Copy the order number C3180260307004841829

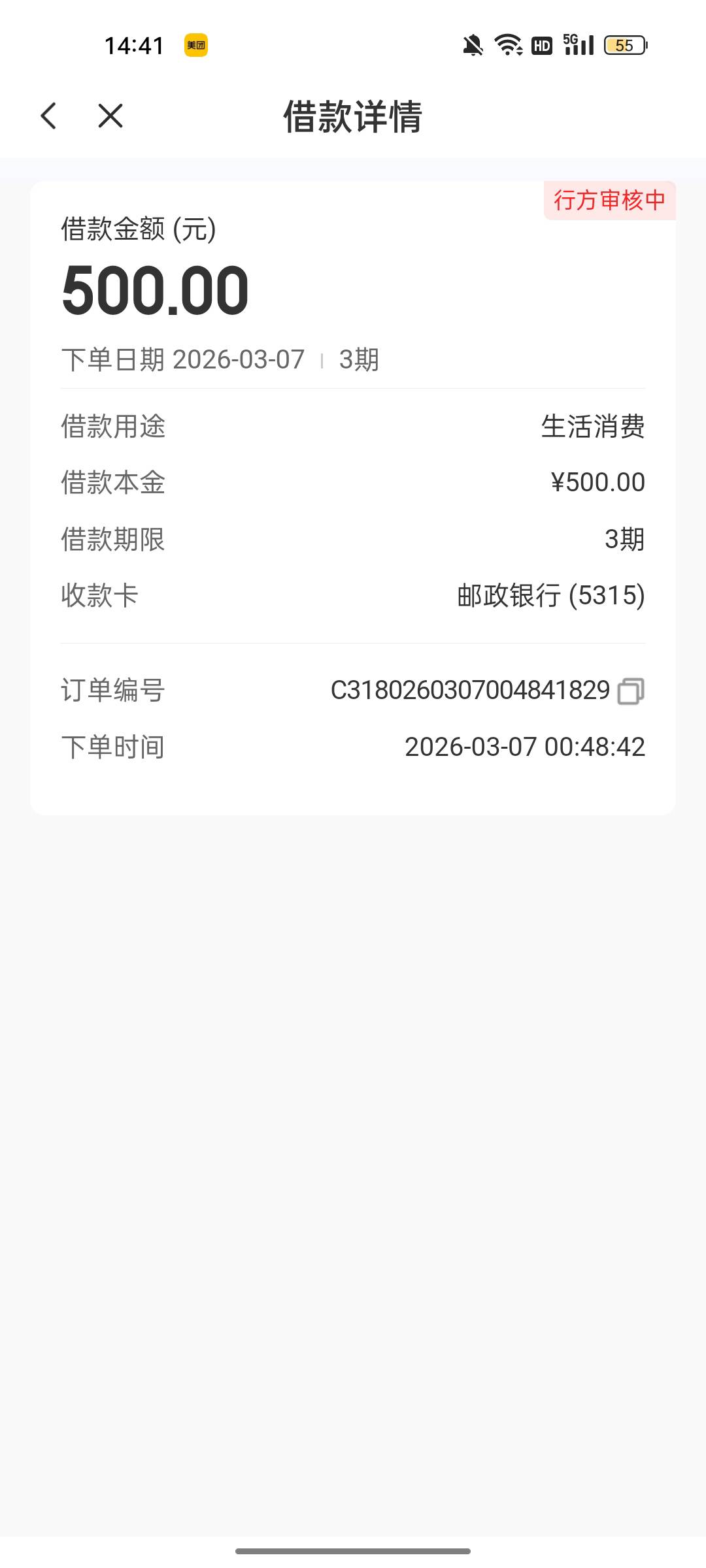click(x=631, y=691)
